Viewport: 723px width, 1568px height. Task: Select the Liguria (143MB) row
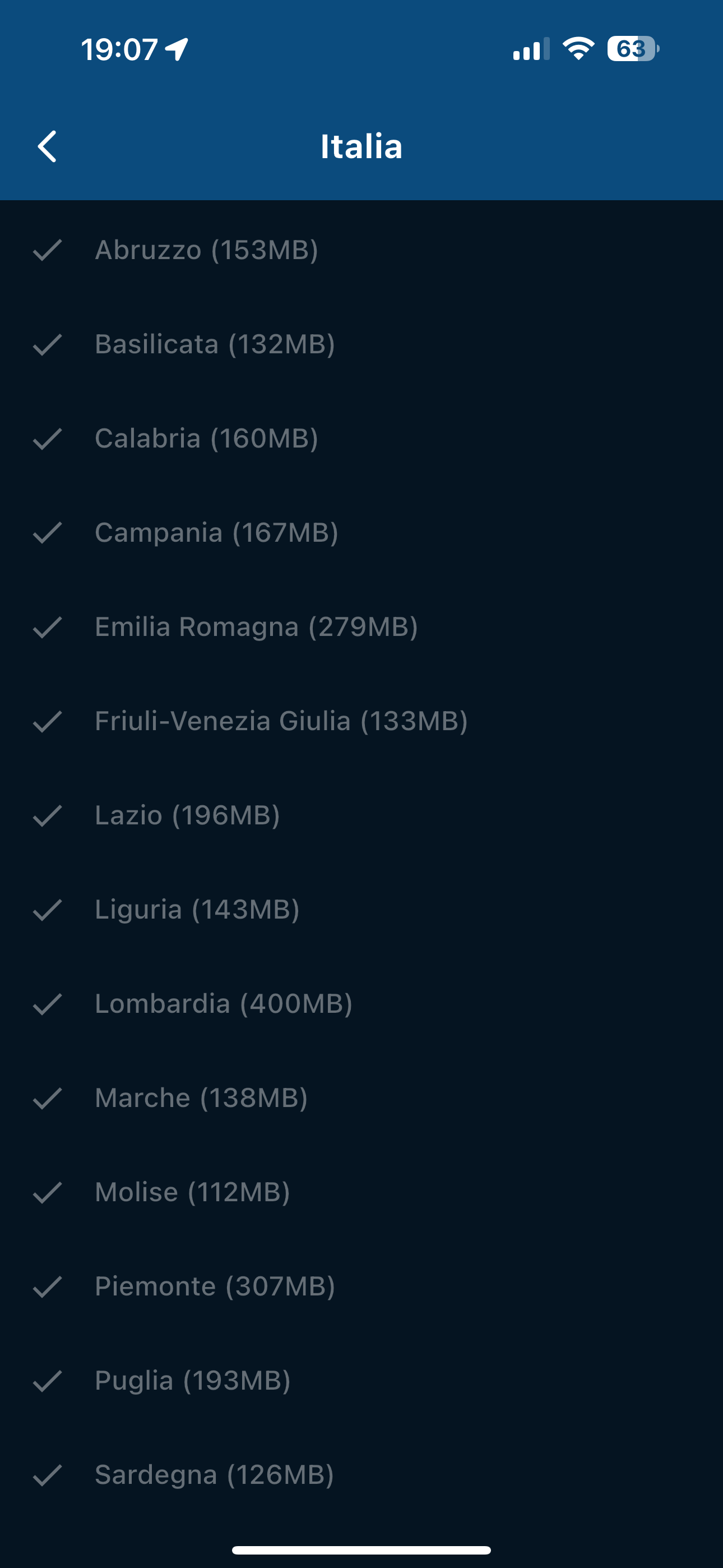click(x=197, y=910)
